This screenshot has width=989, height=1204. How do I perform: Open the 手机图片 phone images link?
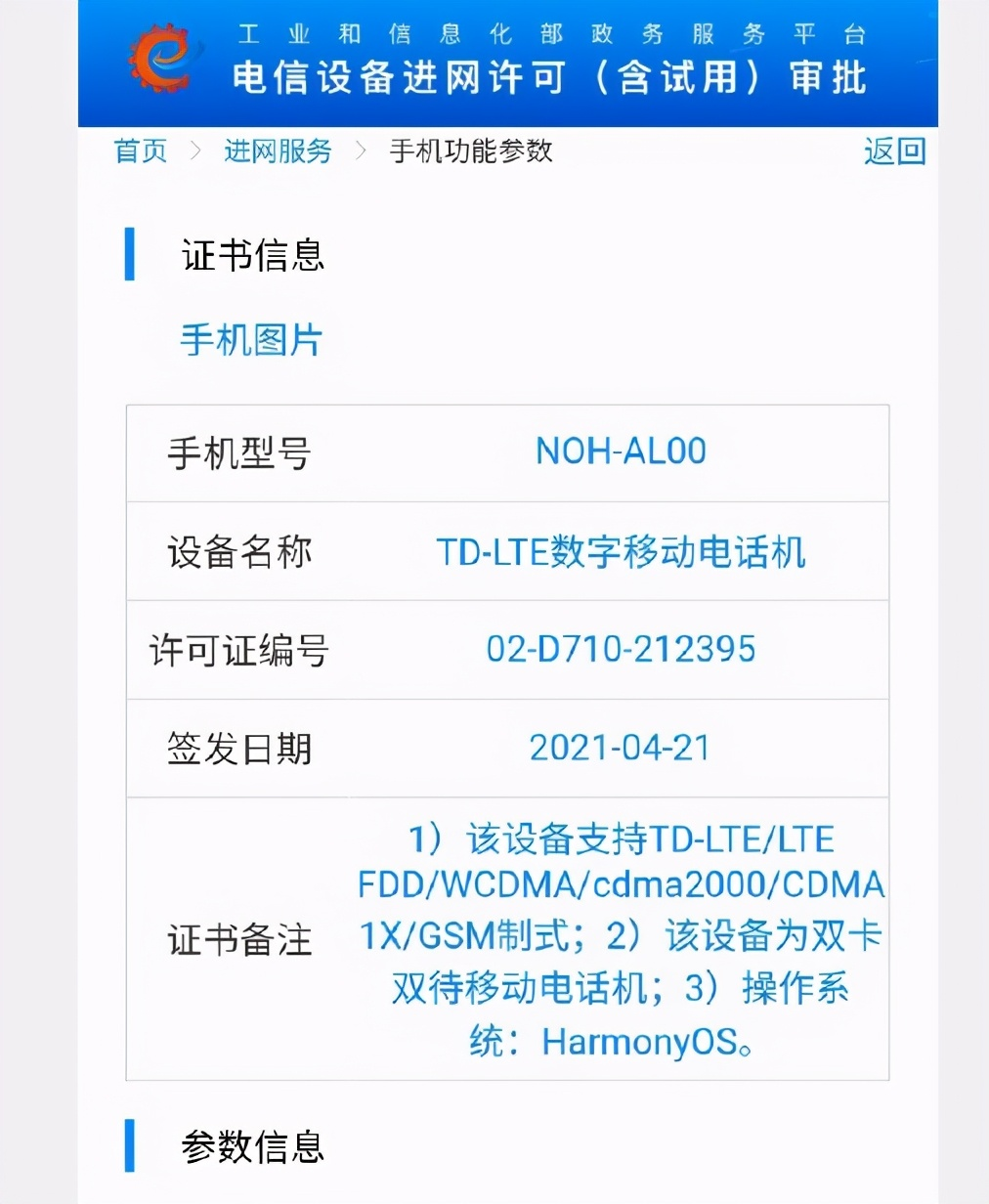[x=251, y=341]
